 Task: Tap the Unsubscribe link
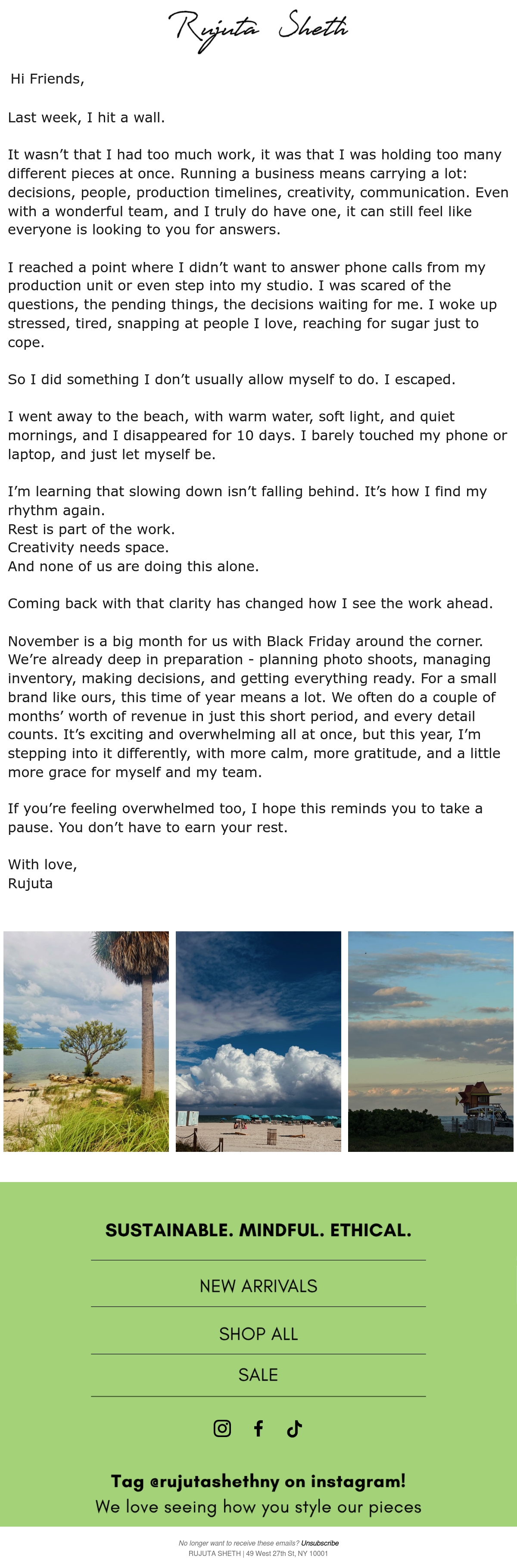pyautogui.click(x=320, y=1543)
